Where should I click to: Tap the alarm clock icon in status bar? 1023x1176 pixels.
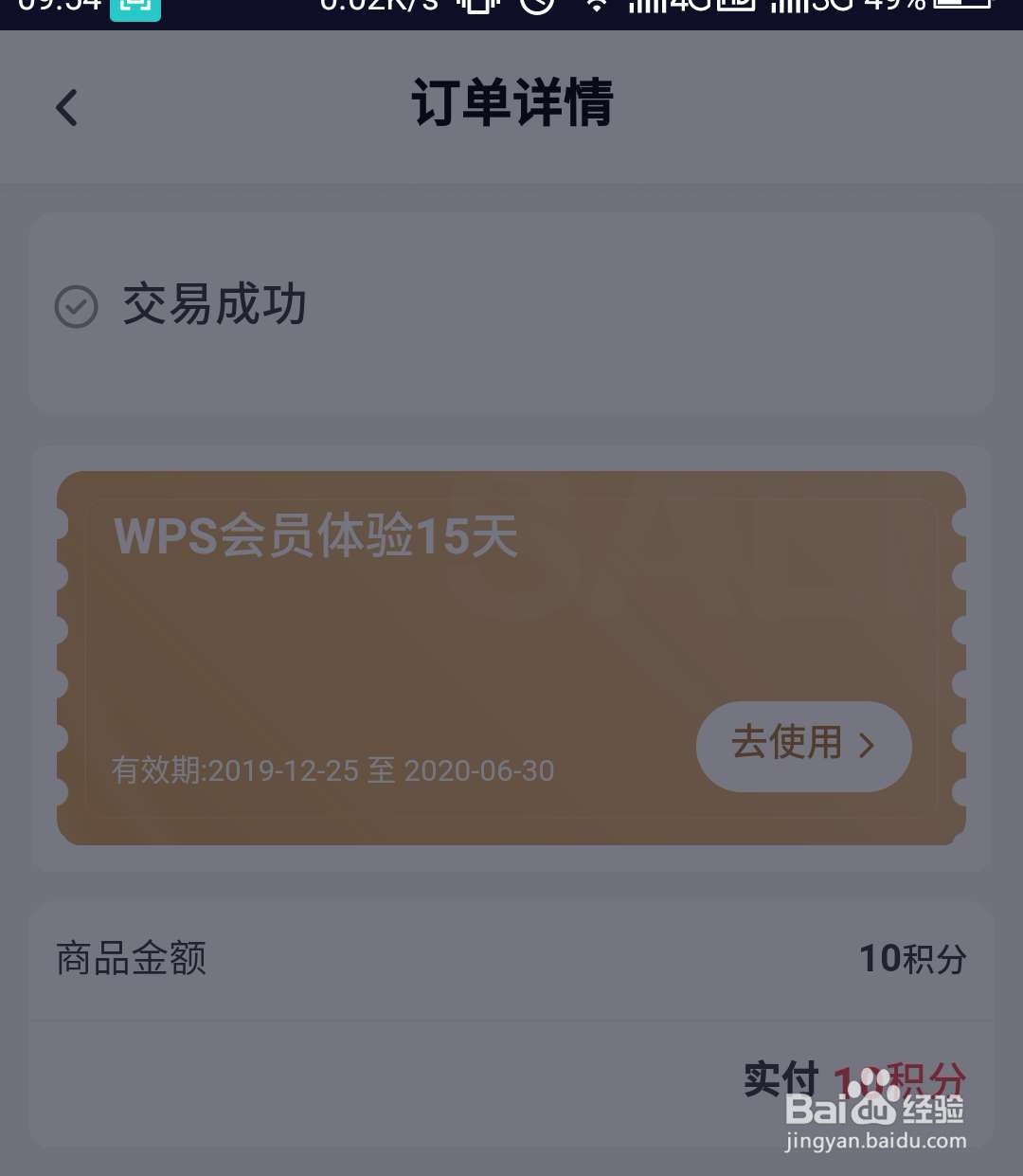537,8
